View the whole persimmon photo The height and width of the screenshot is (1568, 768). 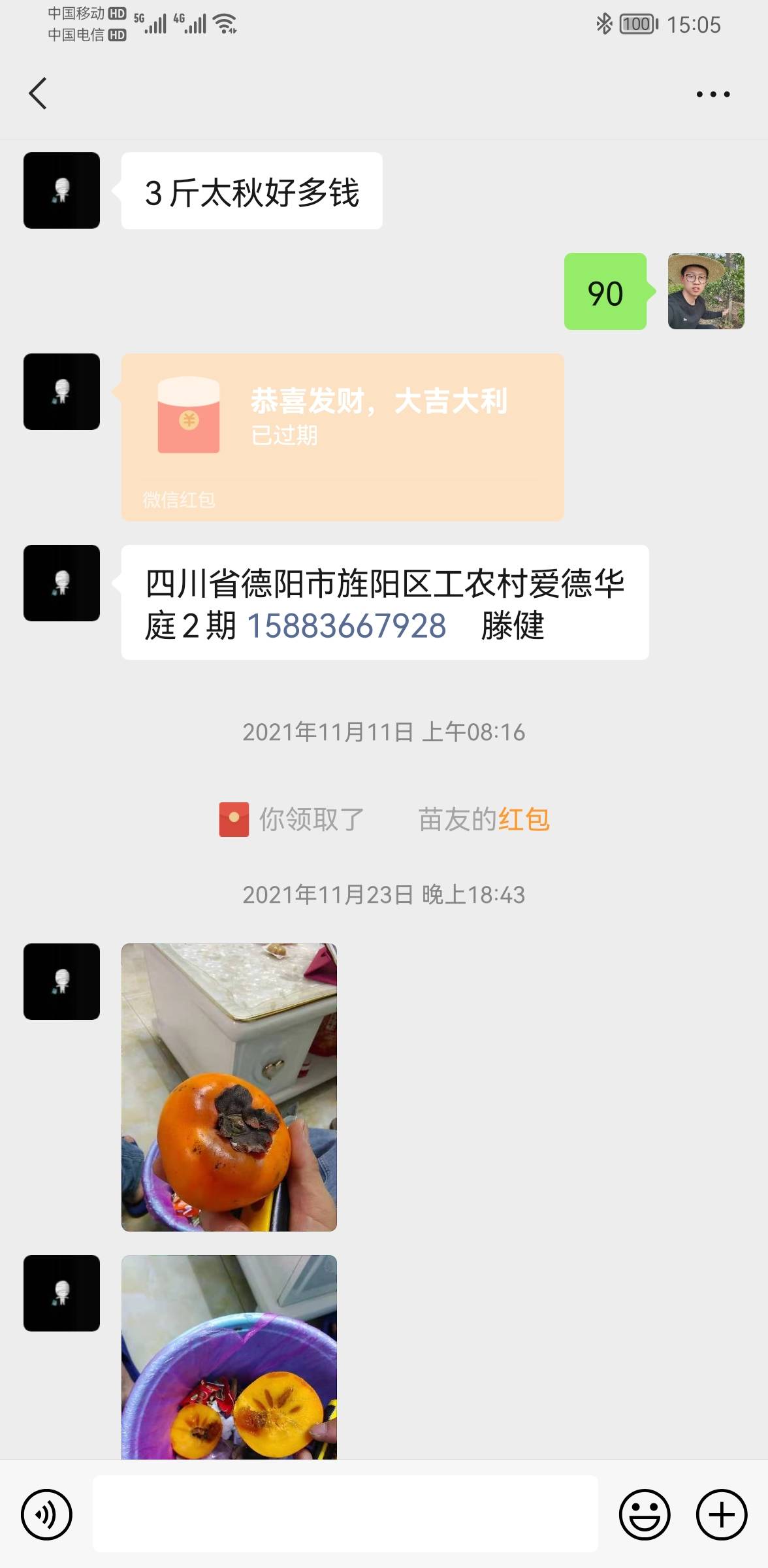pyautogui.click(x=229, y=1087)
